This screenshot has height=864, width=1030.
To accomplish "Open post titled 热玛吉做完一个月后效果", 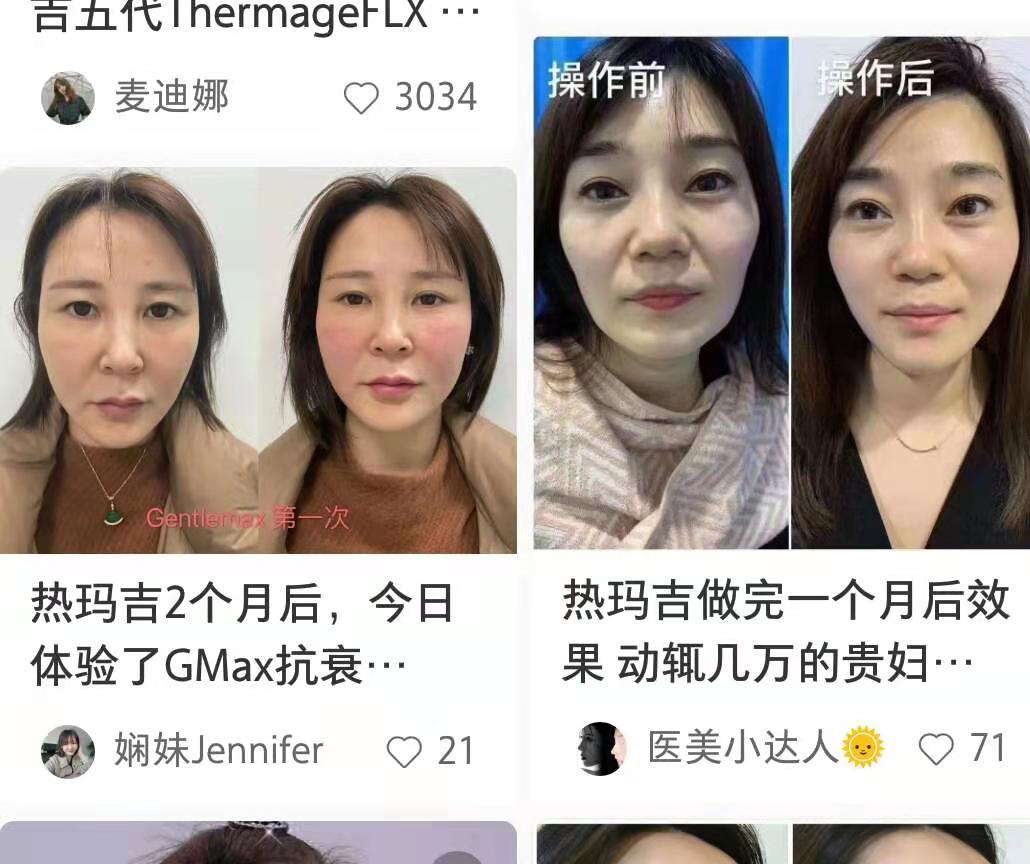I will [x=785, y=632].
